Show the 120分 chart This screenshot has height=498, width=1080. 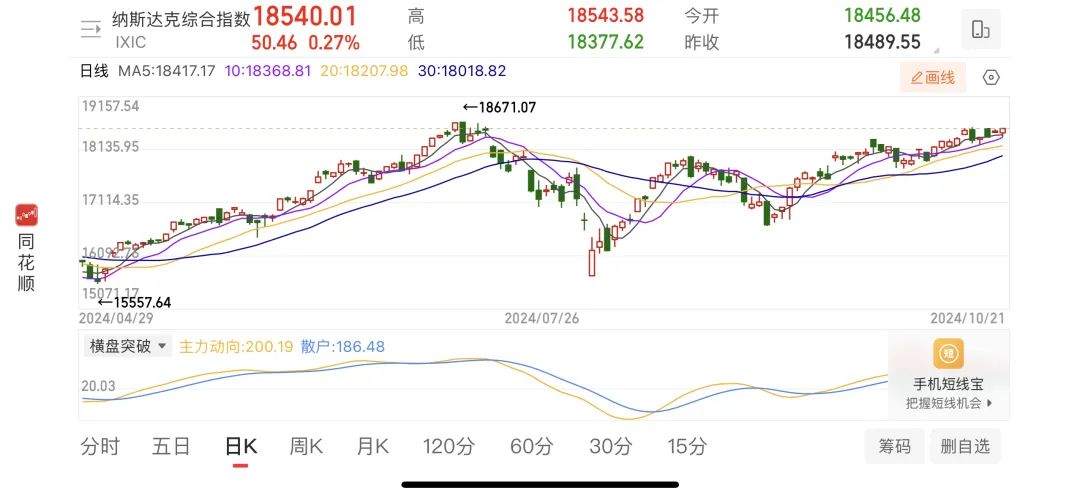(x=448, y=446)
